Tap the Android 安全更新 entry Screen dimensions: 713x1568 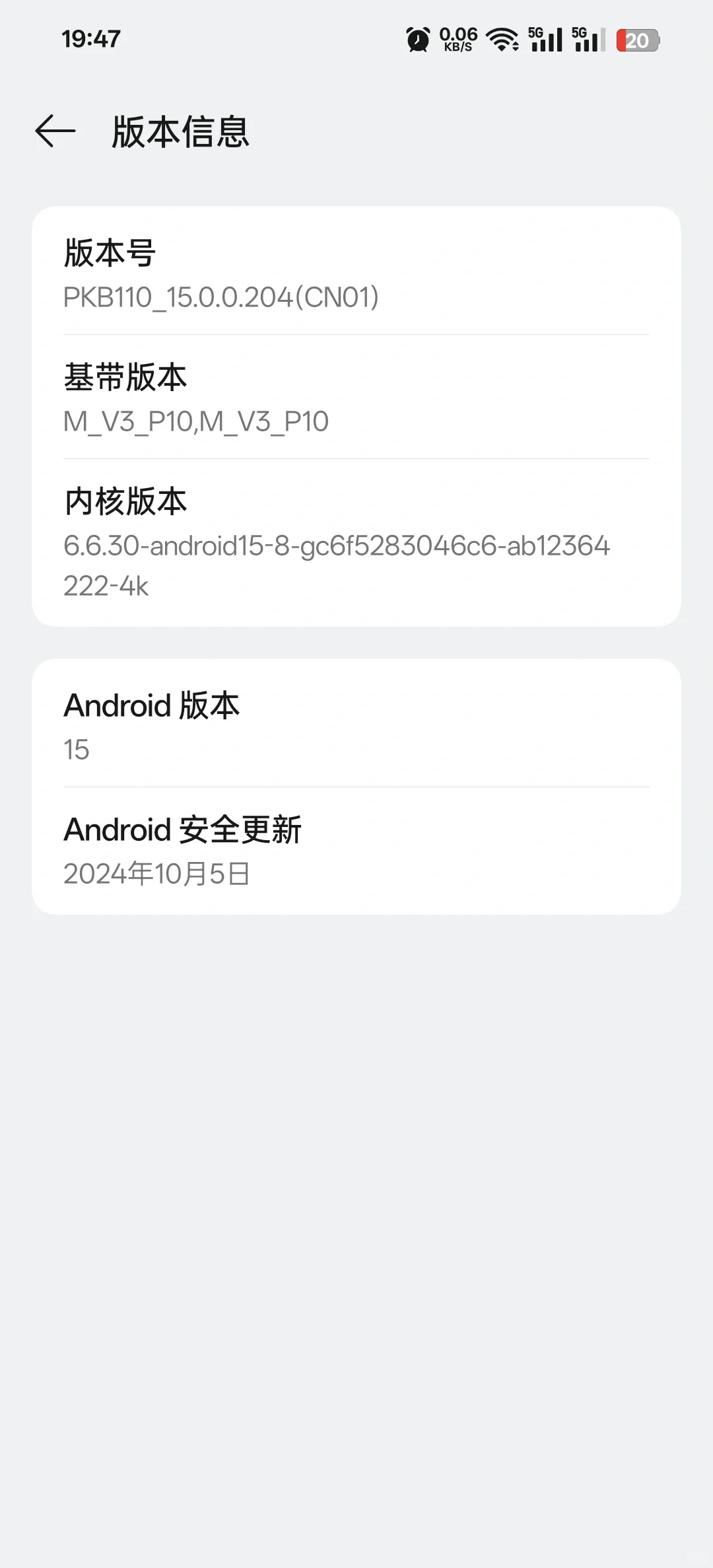[x=184, y=831]
